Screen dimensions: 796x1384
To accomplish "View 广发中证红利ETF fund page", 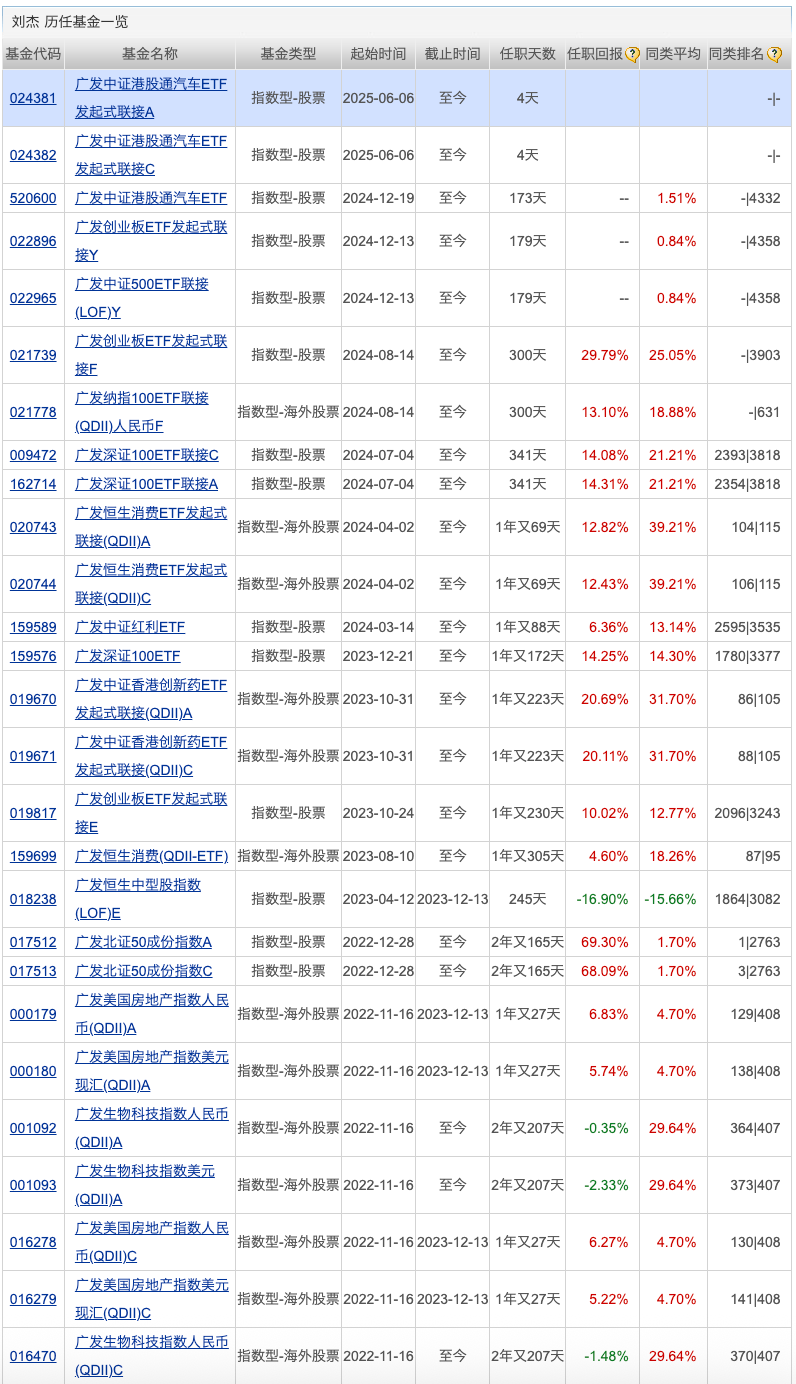I will (130, 627).
